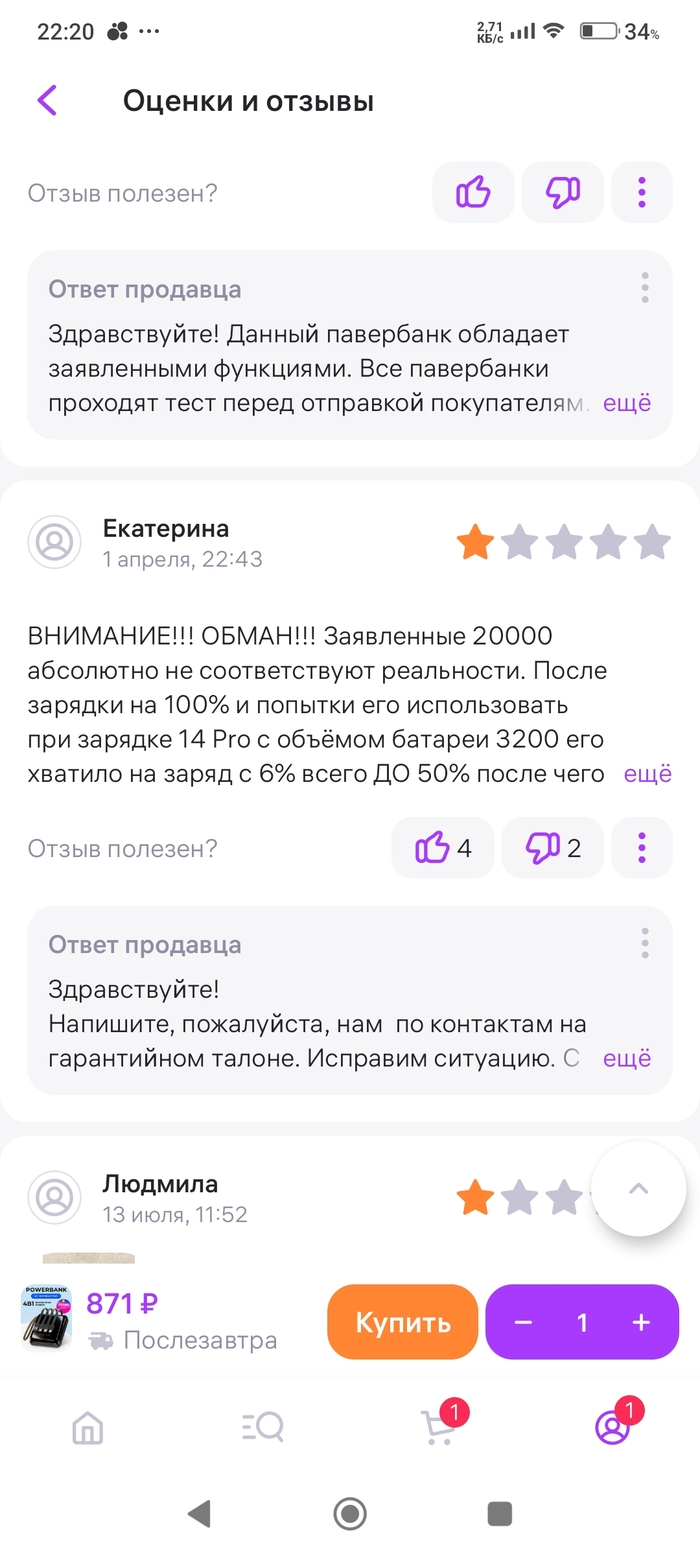Expand seller reply about гарантийном талоне
Screen dimensions: 700x1556
627,1058
